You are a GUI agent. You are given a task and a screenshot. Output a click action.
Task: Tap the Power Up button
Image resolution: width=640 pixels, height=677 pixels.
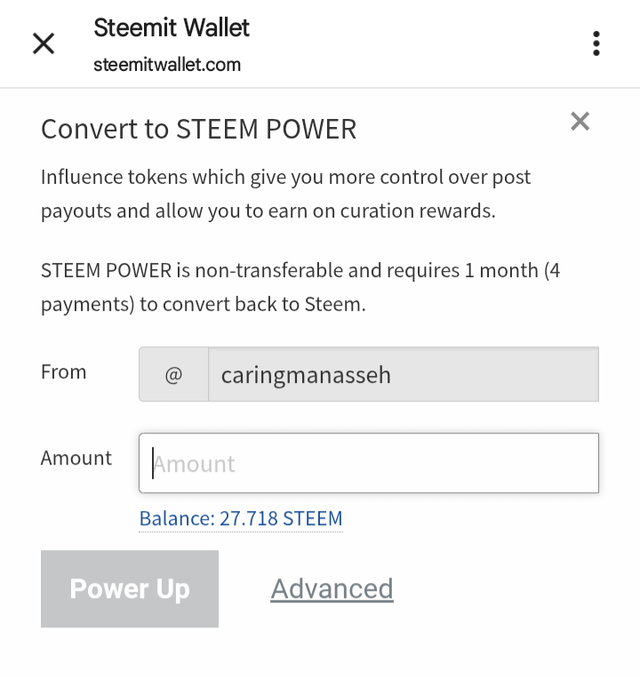pos(130,589)
